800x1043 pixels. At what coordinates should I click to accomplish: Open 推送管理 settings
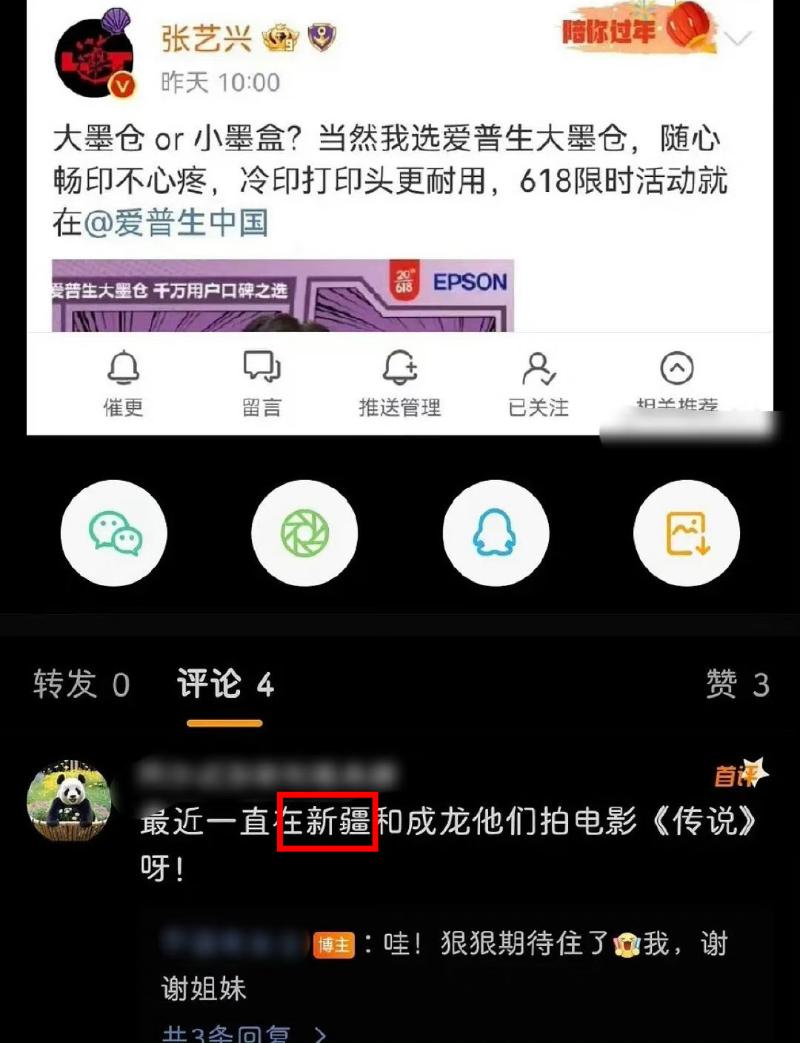coord(399,383)
